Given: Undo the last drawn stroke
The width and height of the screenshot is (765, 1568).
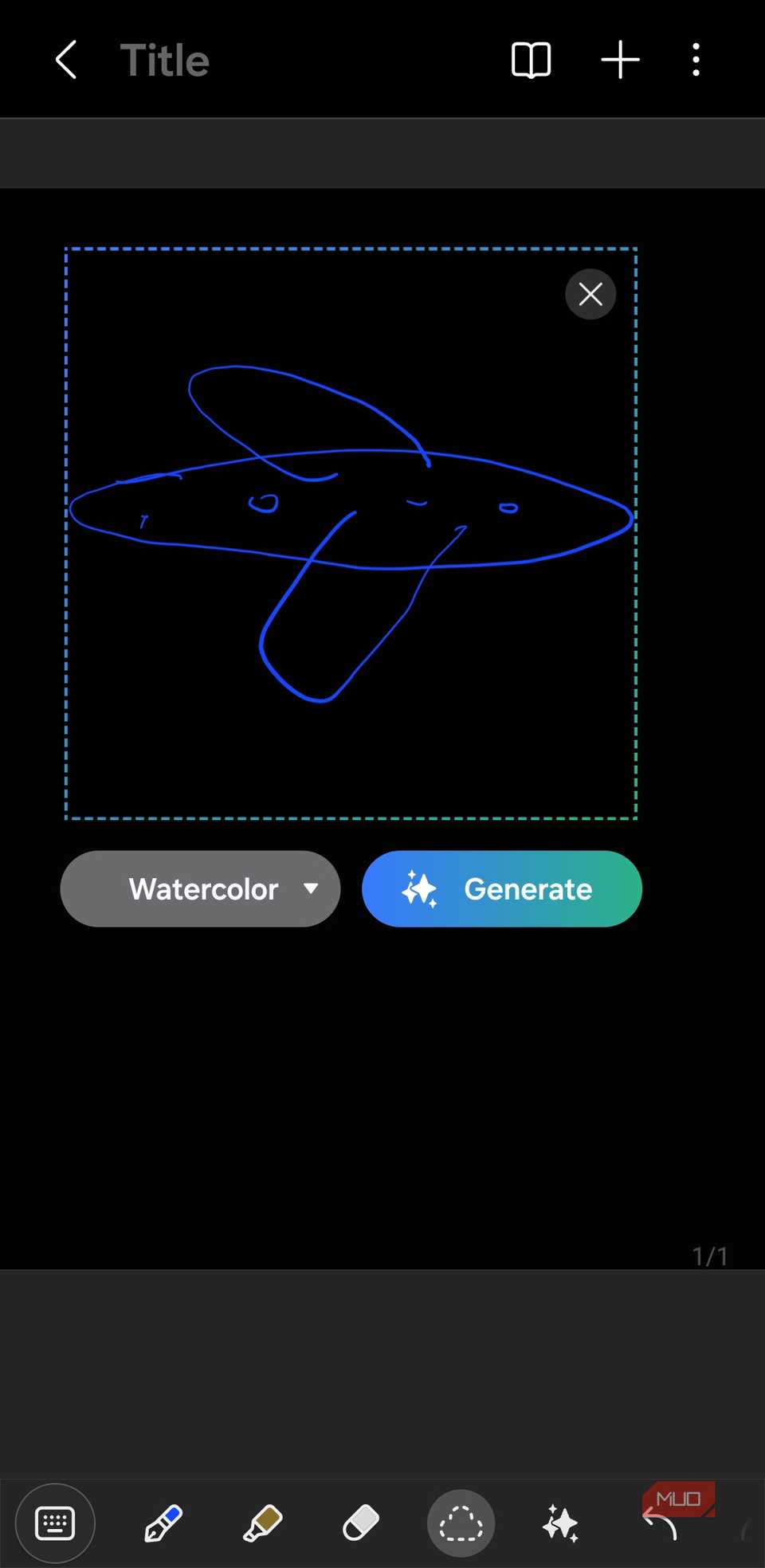Looking at the screenshot, I should point(664,1523).
